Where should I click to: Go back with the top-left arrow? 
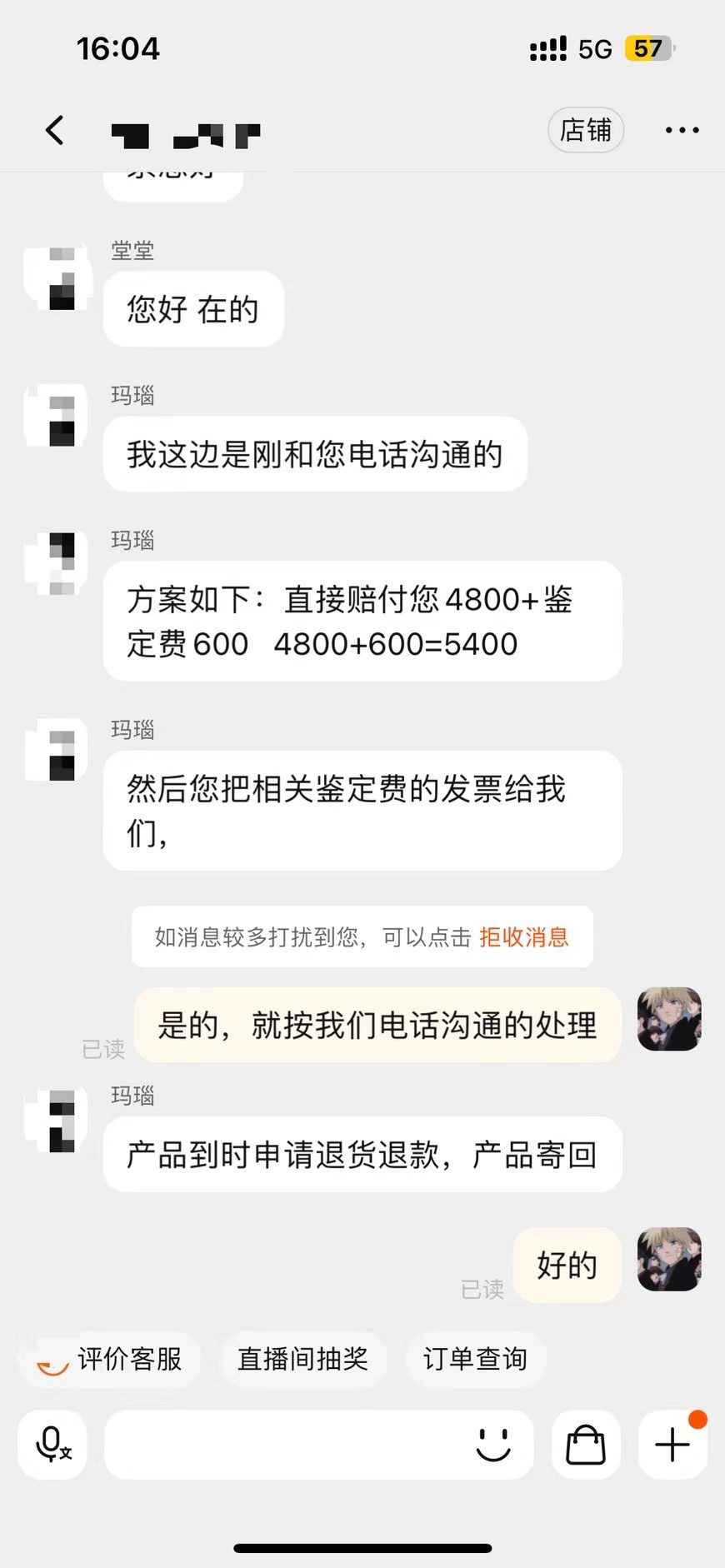coord(55,130)
